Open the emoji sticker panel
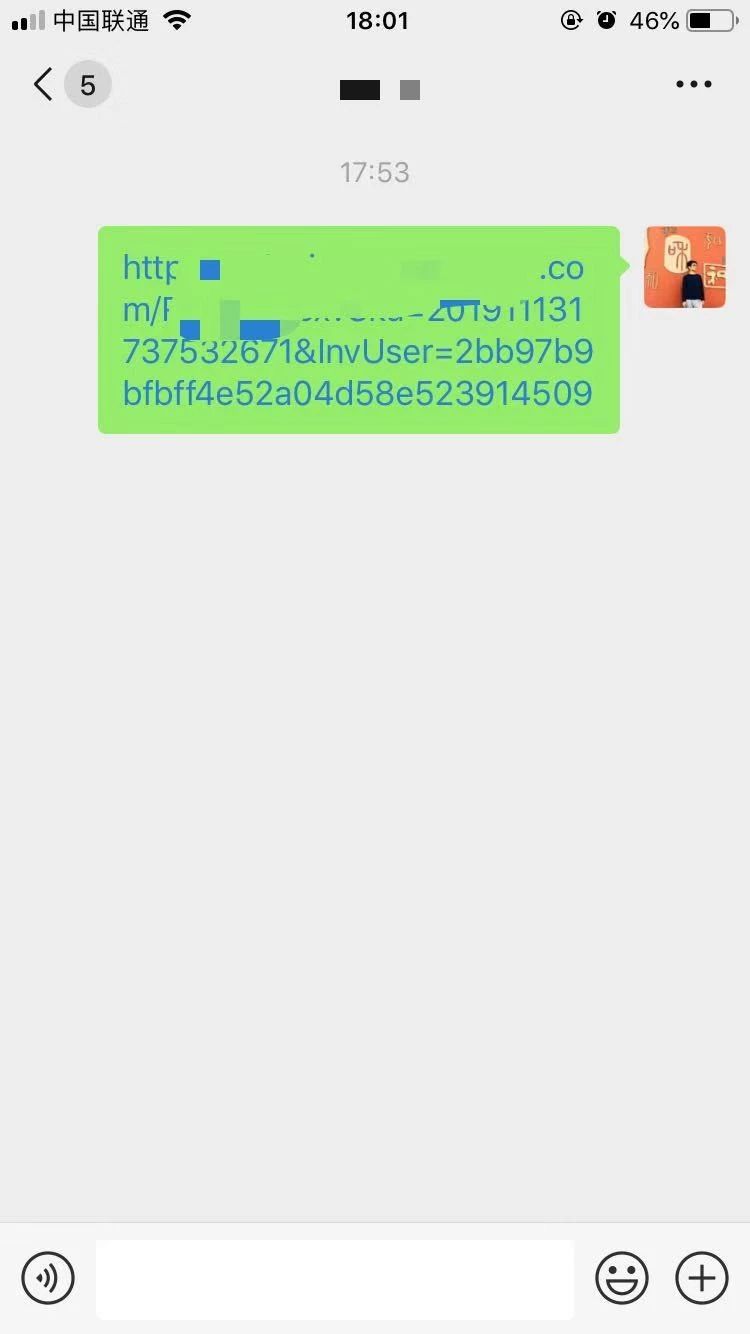Viewport: 750px width, 1334px height. click(x=622, y=1278)
